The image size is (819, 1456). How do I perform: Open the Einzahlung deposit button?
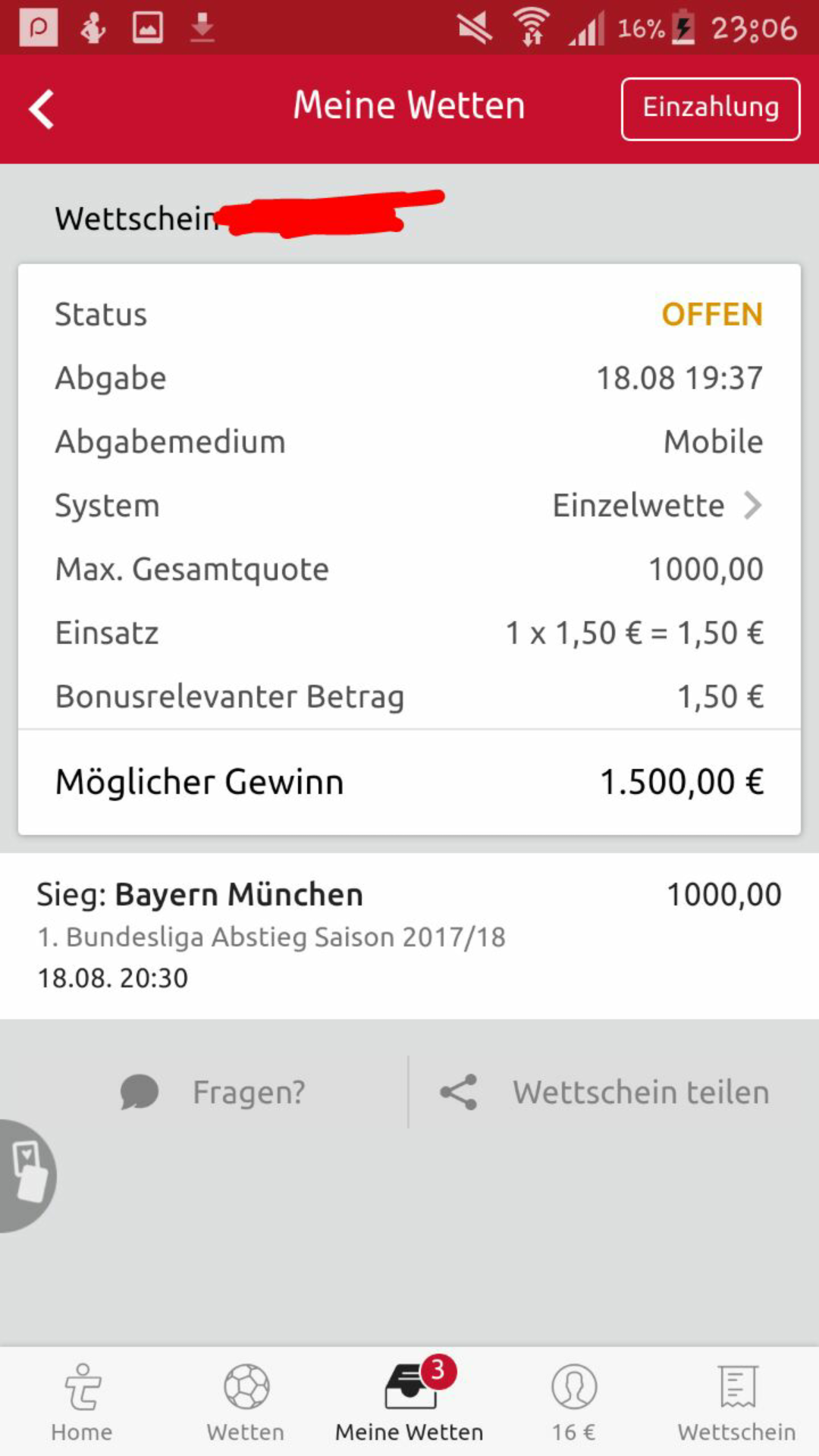pos(711,108)
